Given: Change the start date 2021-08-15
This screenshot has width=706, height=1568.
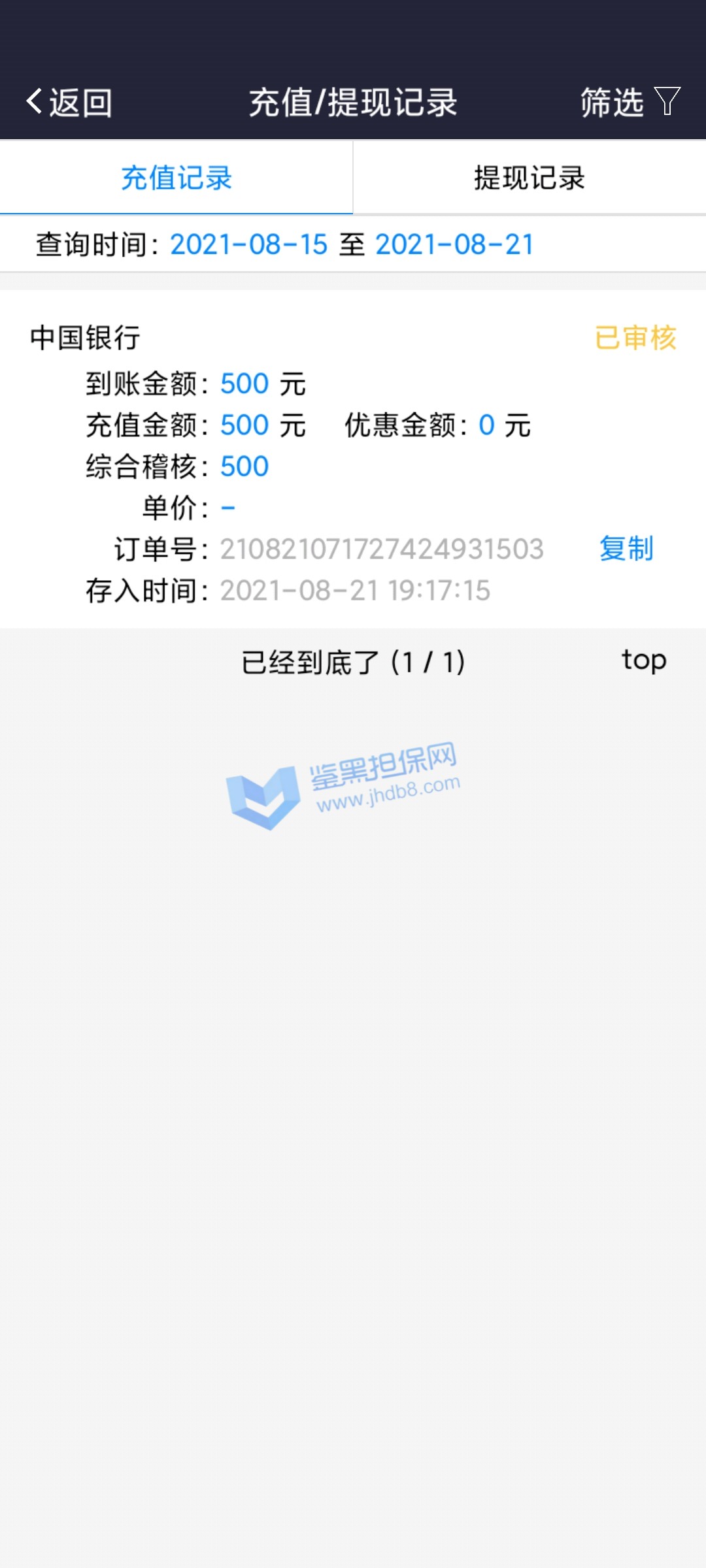Looking at the screenshot, I should coord(248,245).
